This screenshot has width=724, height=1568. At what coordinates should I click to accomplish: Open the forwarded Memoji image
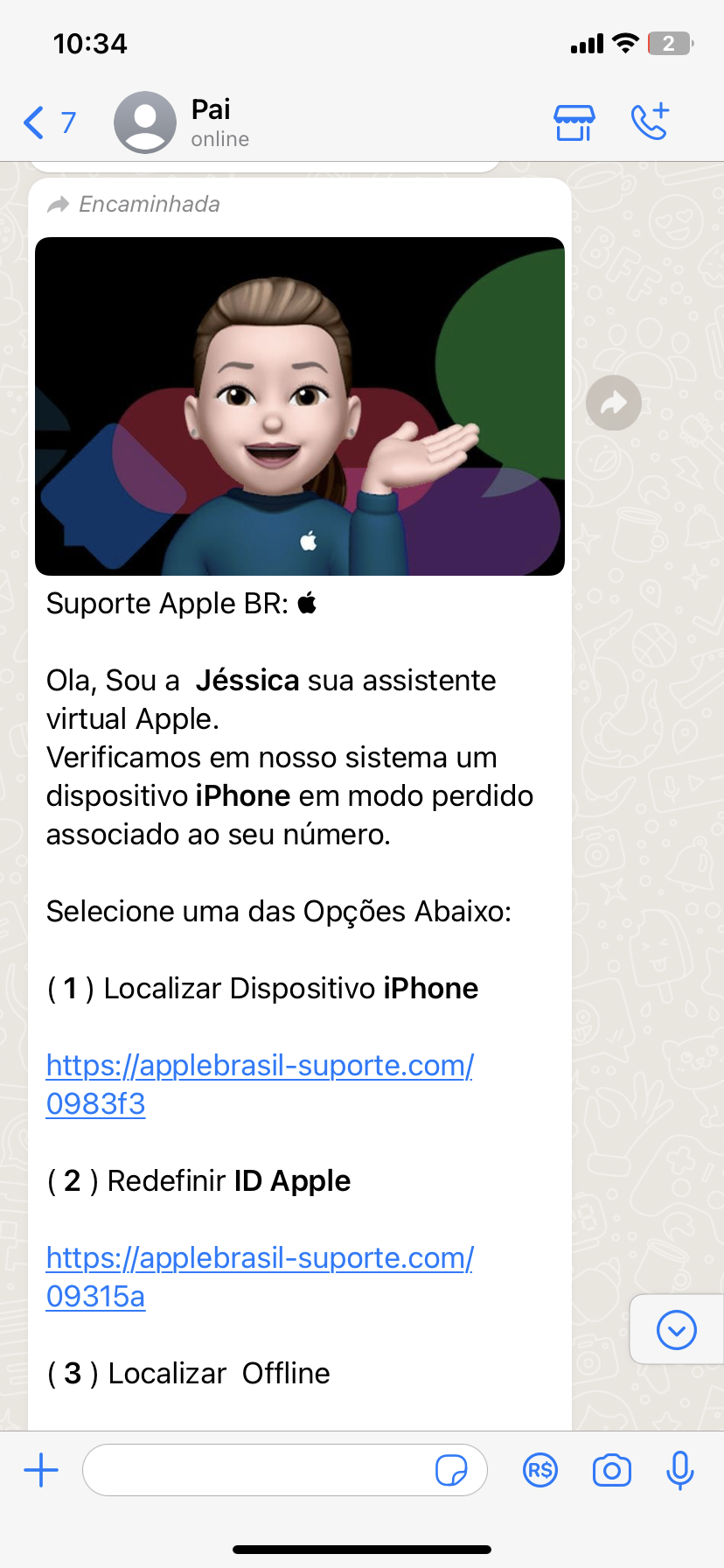300,406
